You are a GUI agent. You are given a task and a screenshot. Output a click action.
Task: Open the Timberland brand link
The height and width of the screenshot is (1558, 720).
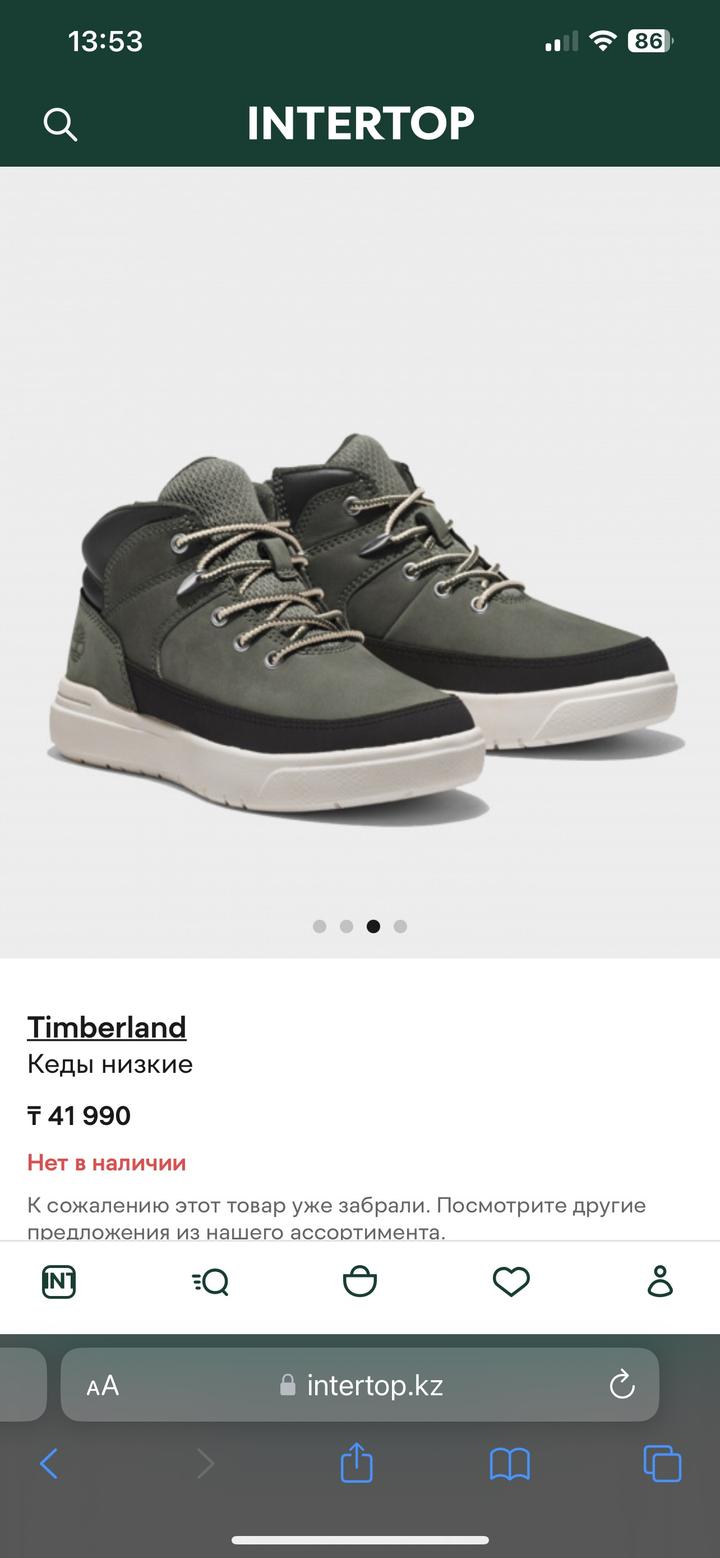pos(107,1027)
